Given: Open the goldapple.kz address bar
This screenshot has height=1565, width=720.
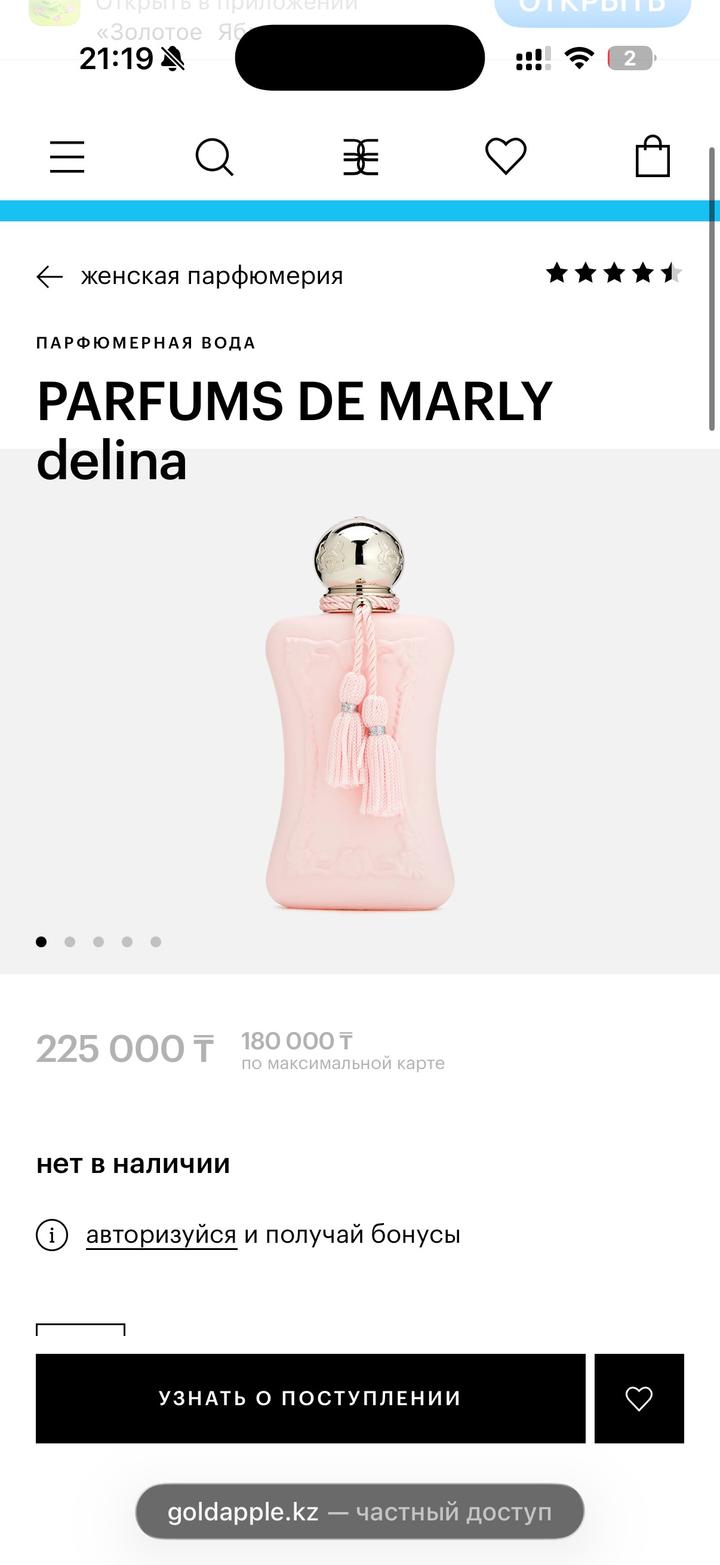Looking at the screenshot, I should [359, 1511].
